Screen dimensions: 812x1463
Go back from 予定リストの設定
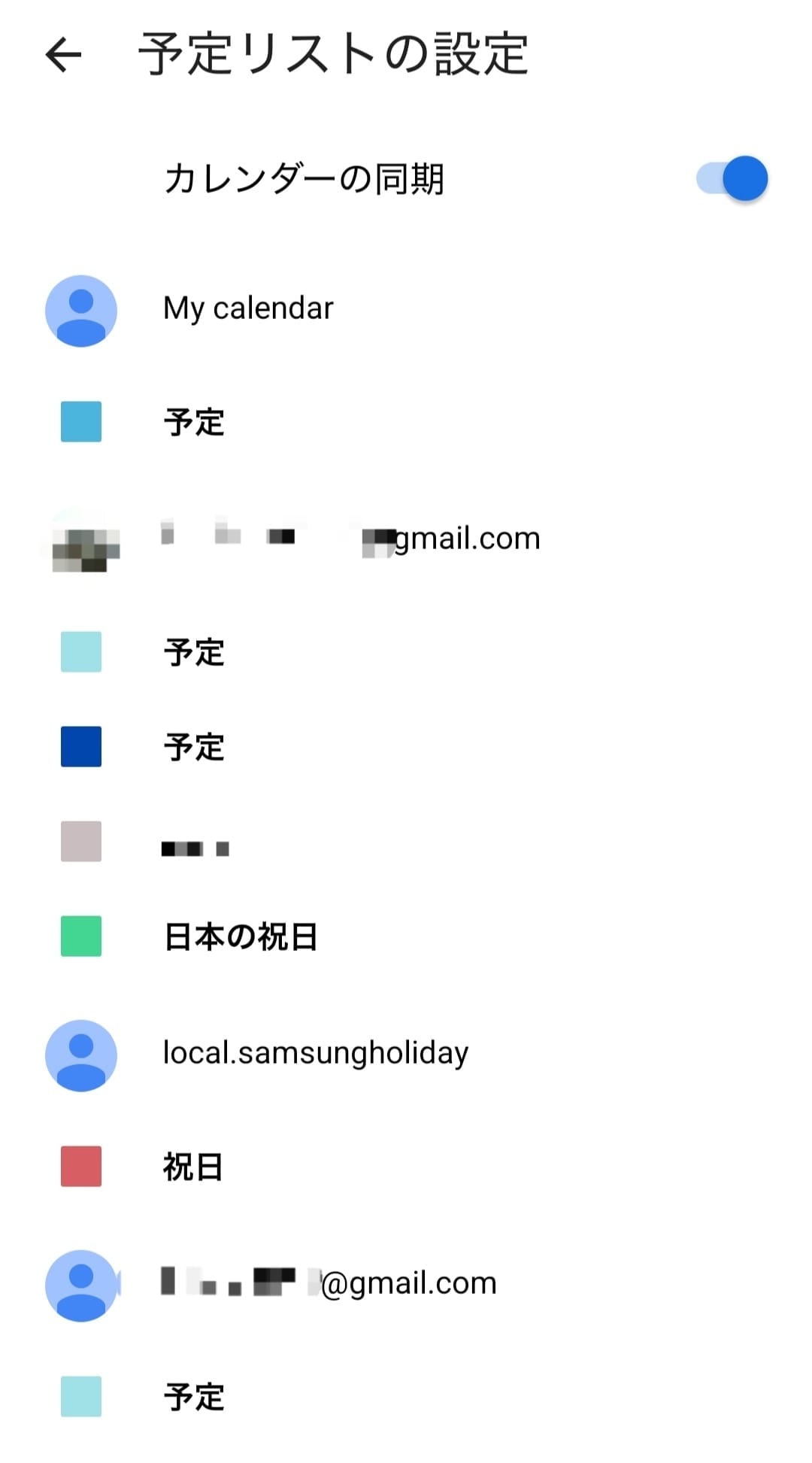click(x=63, y=54)
